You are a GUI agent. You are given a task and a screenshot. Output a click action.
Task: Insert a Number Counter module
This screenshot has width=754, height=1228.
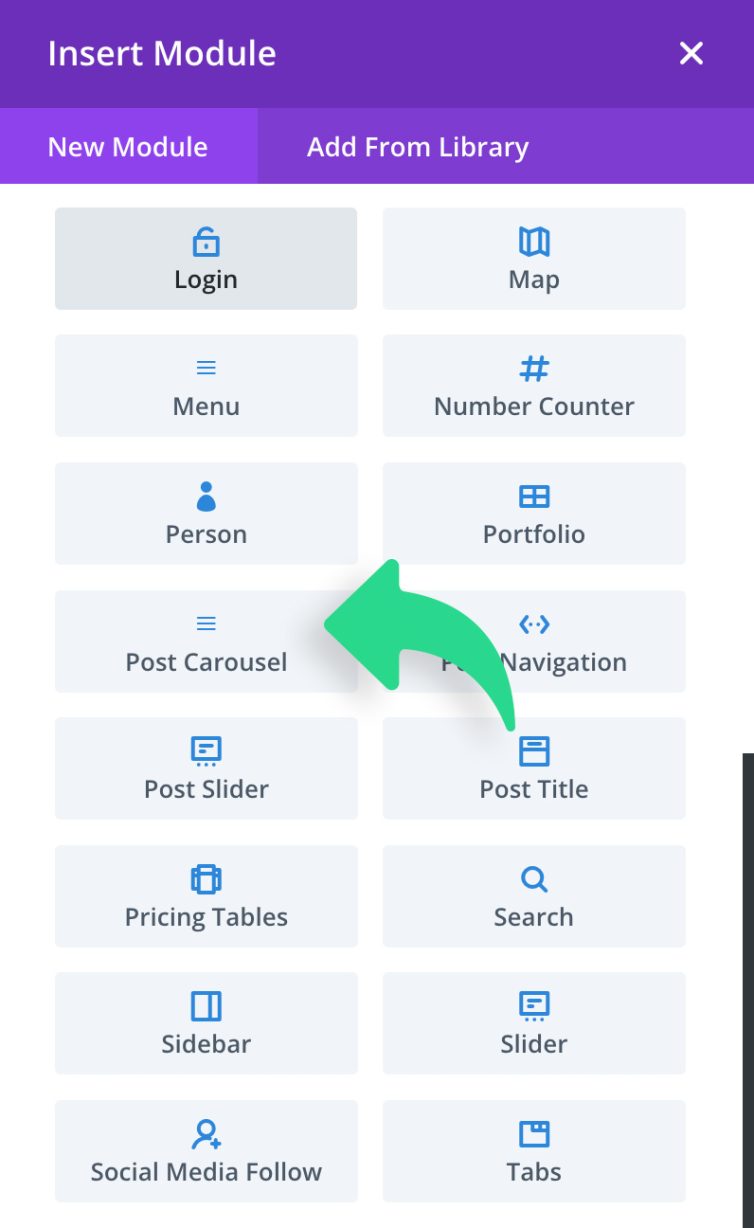coord(534,386)
